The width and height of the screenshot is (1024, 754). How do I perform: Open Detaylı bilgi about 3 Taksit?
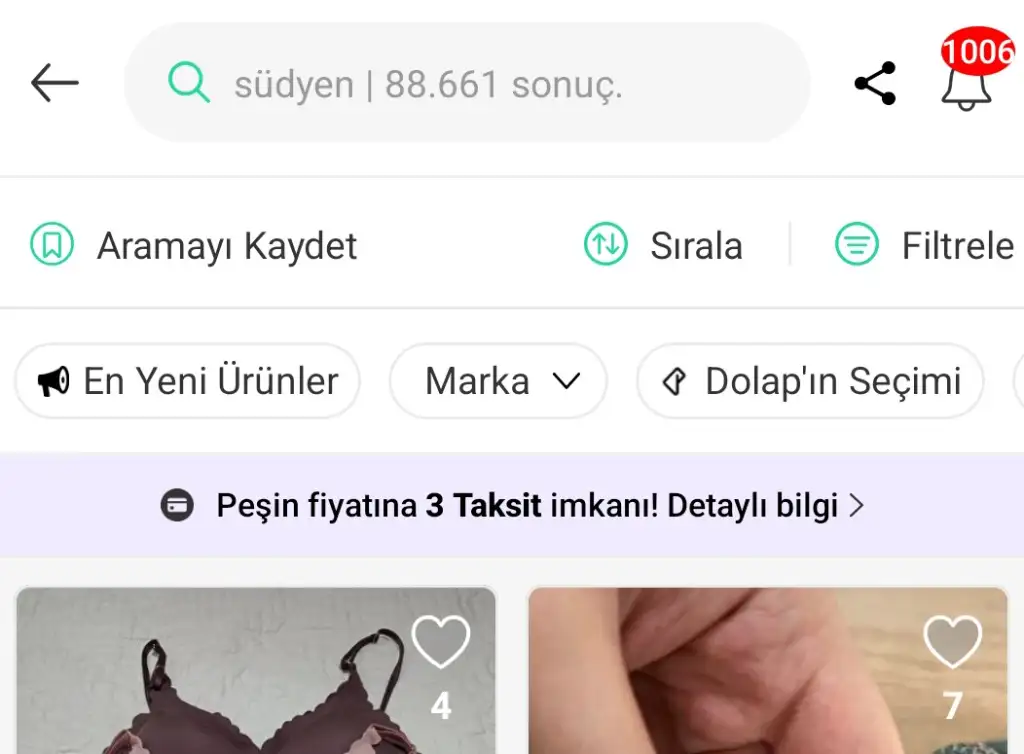point(764,506)
